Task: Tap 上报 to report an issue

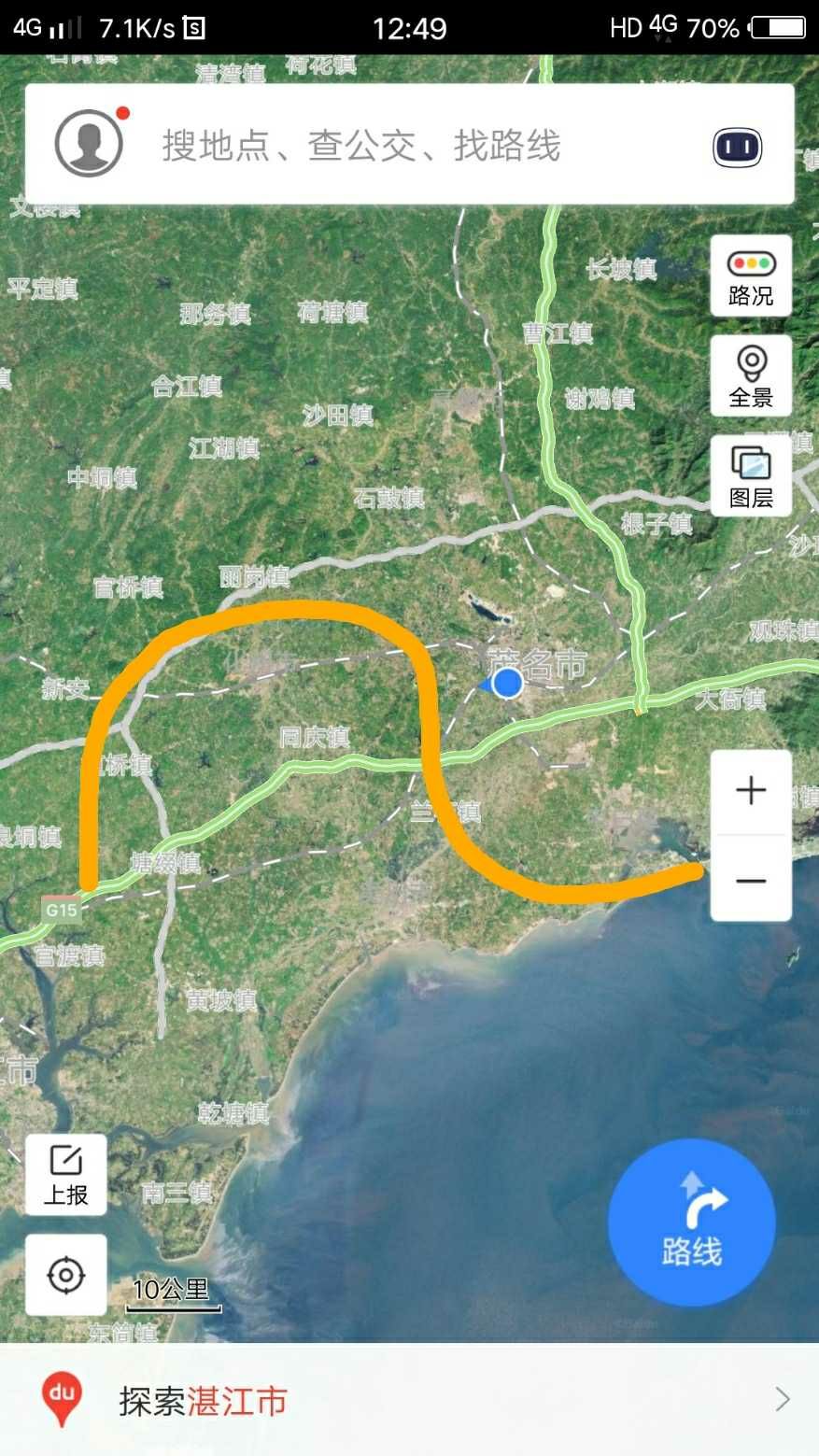Action: tap(66, 1175)
